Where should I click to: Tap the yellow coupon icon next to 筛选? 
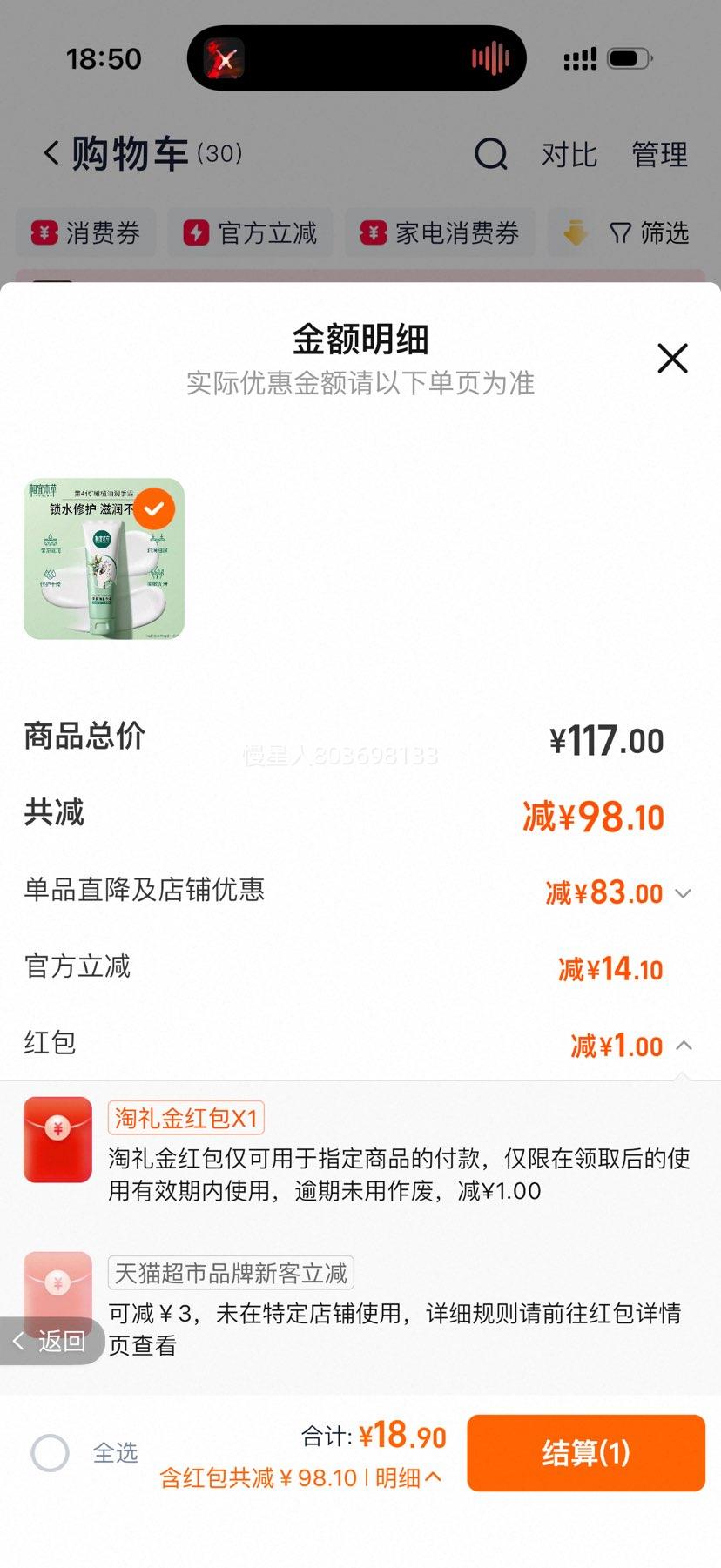575,232
